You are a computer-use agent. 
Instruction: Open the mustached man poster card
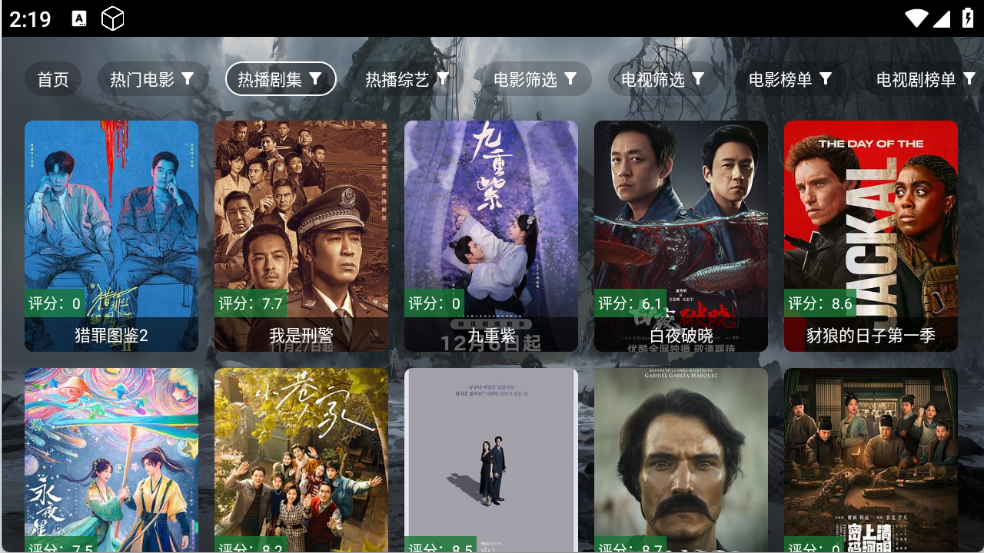pos(681,460)
